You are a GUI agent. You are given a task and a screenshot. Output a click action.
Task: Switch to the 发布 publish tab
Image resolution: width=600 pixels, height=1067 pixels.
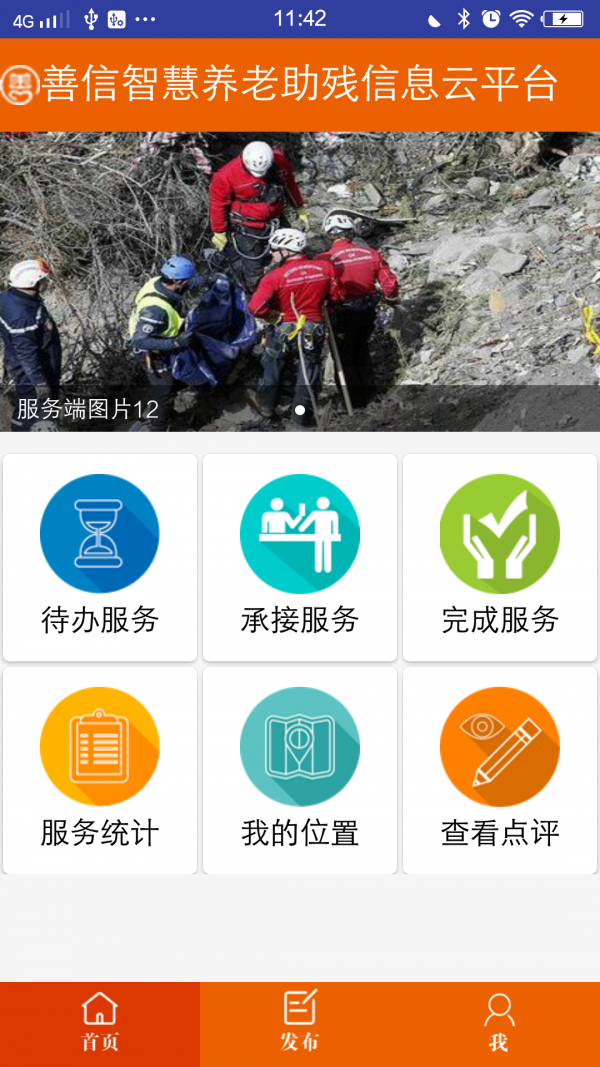[x=300, y=1023]
